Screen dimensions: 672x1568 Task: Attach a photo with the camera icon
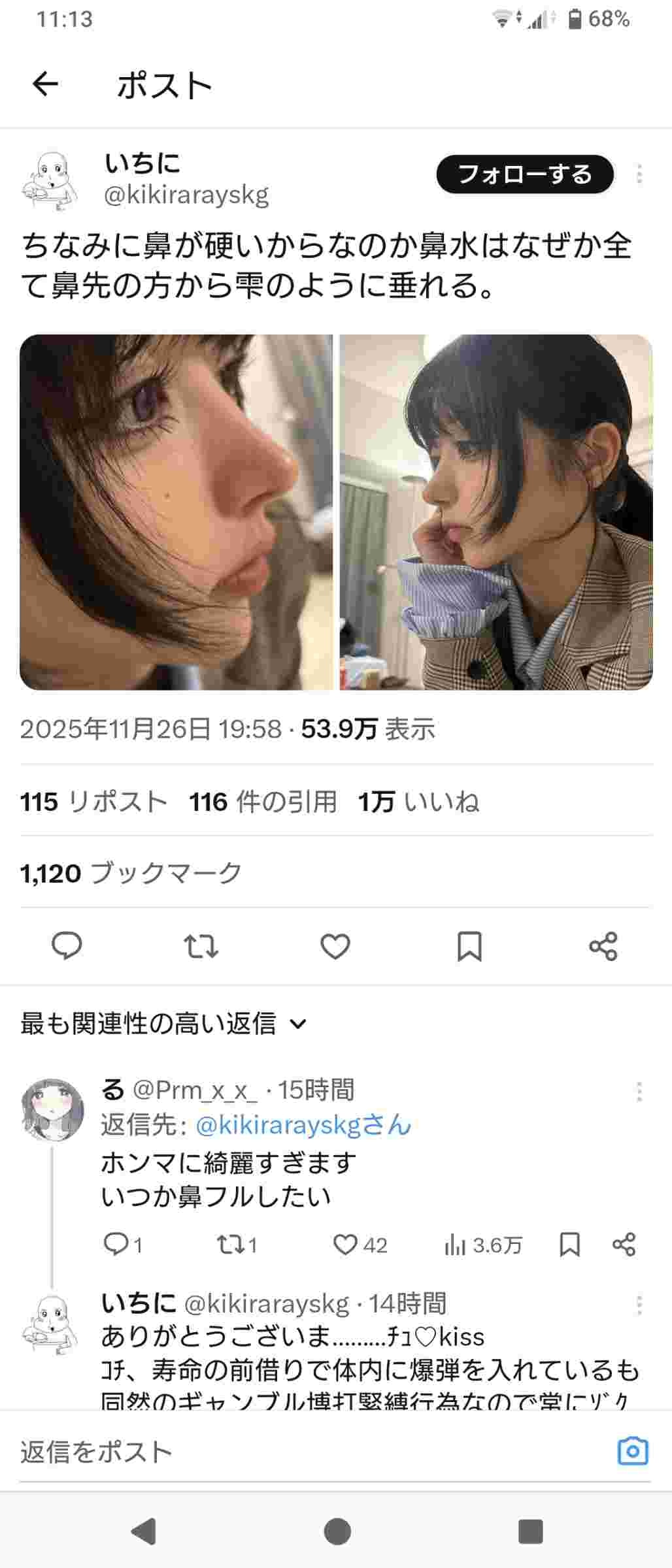632,1452
